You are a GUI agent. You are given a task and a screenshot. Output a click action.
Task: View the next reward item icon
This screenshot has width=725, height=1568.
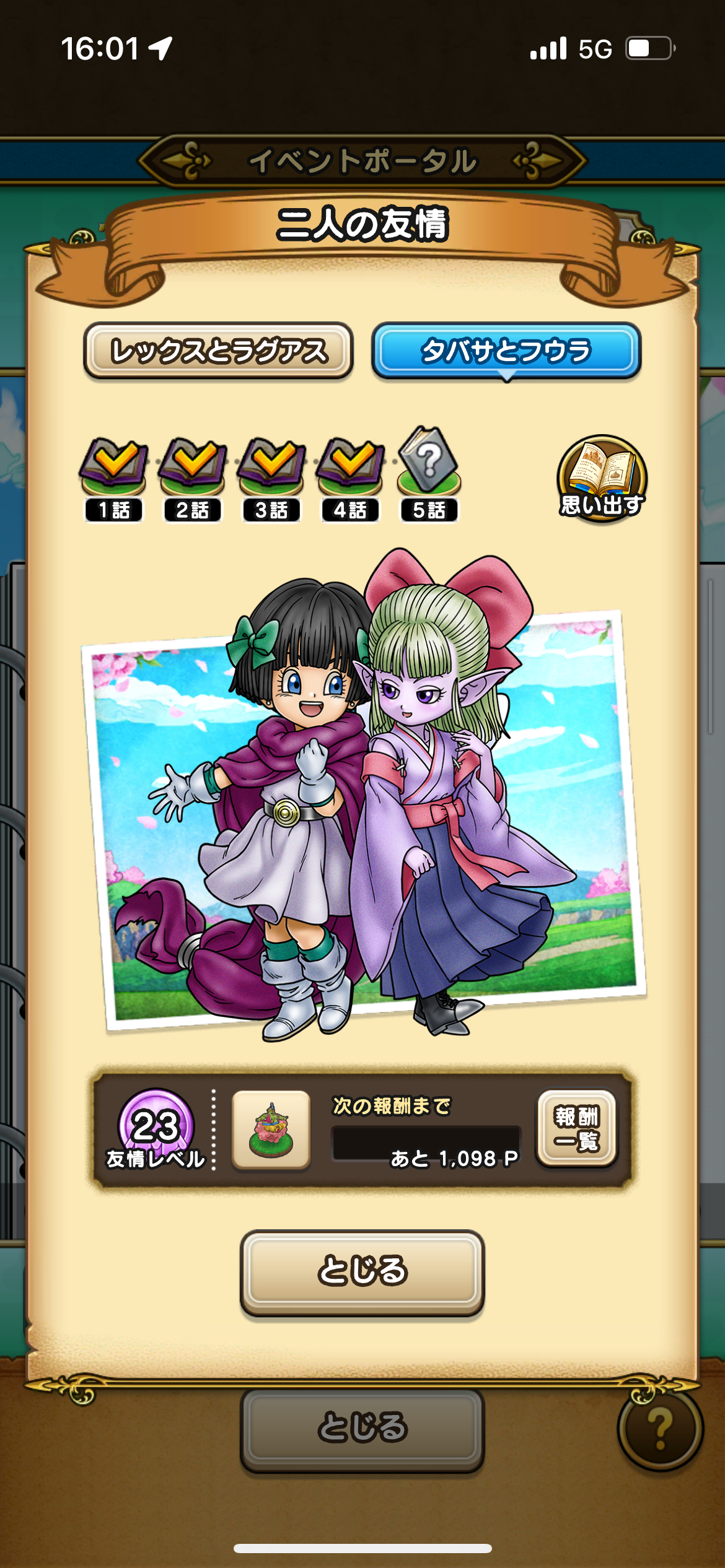[x=271, y=1130]
